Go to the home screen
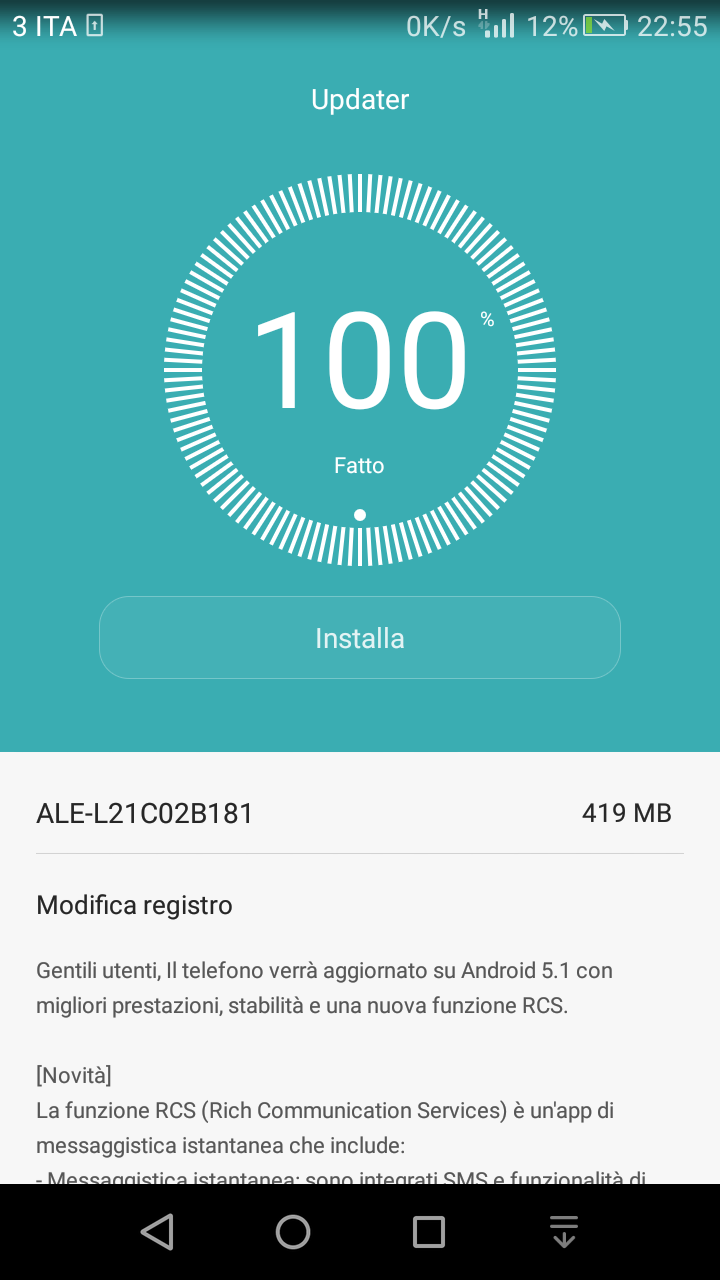 point(293,1232)
